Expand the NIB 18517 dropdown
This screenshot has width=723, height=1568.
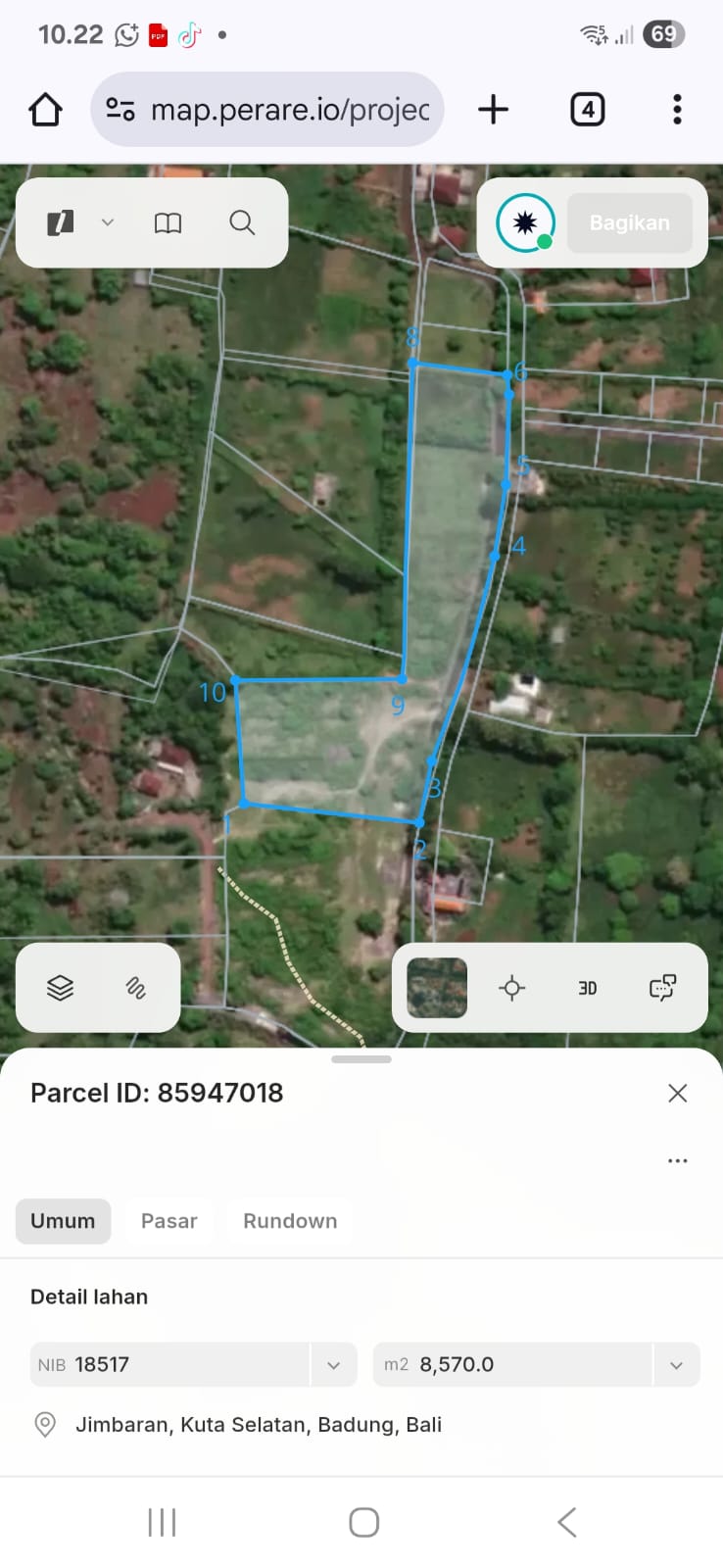(334, 1365)
